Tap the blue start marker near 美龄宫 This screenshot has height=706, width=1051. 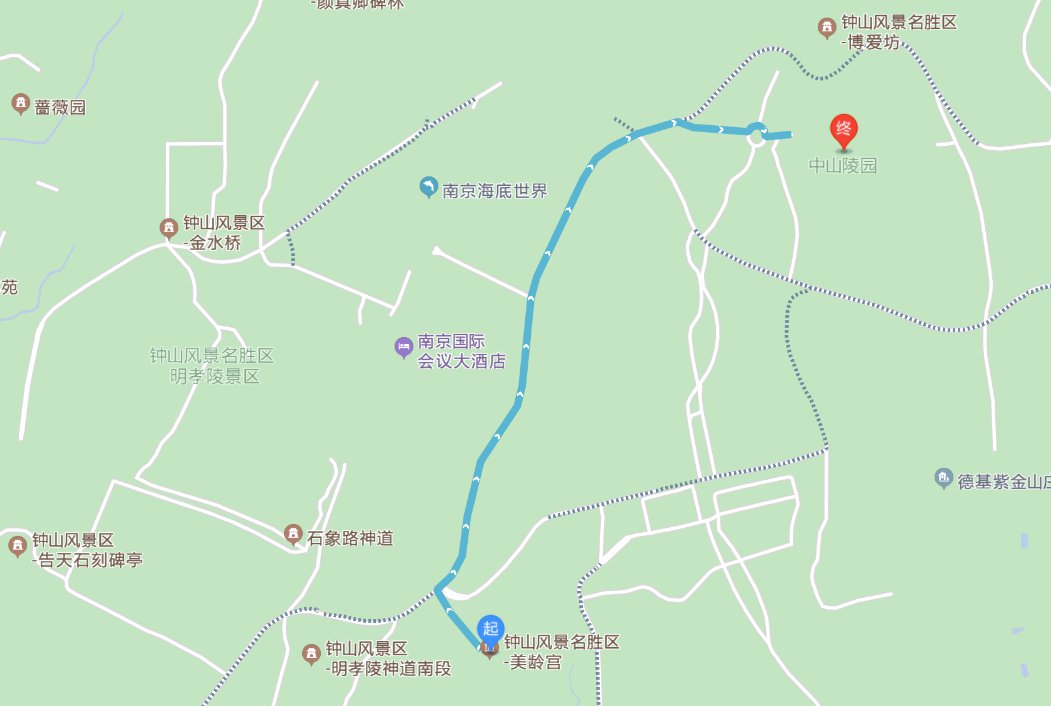point(490,629)
